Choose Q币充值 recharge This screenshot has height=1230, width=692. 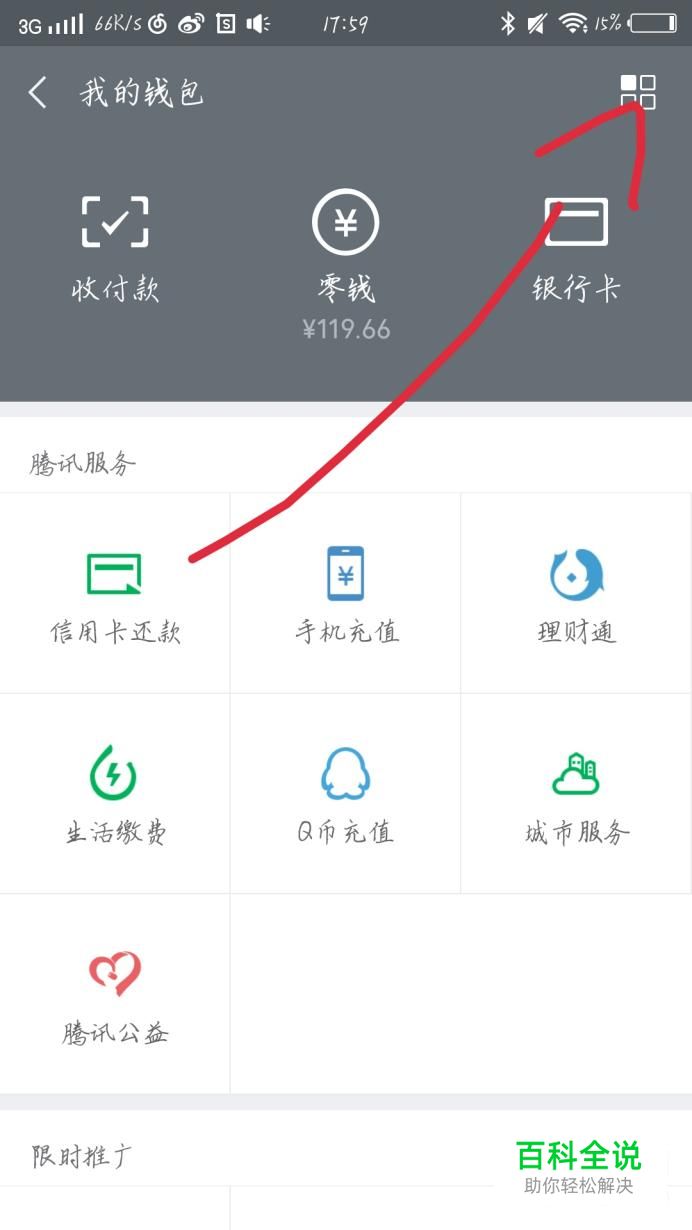[346, 793]
